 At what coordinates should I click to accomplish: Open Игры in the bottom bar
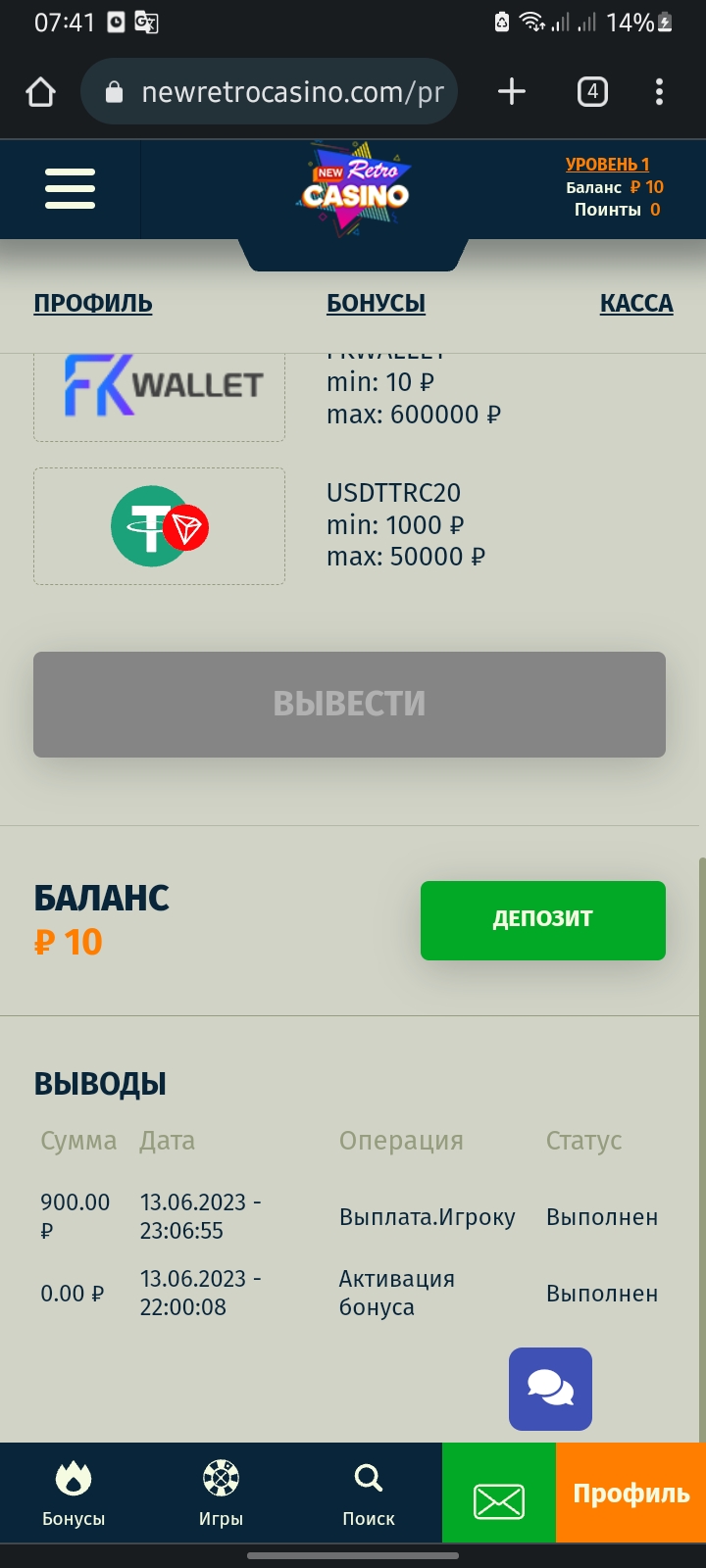(221, 1493)
